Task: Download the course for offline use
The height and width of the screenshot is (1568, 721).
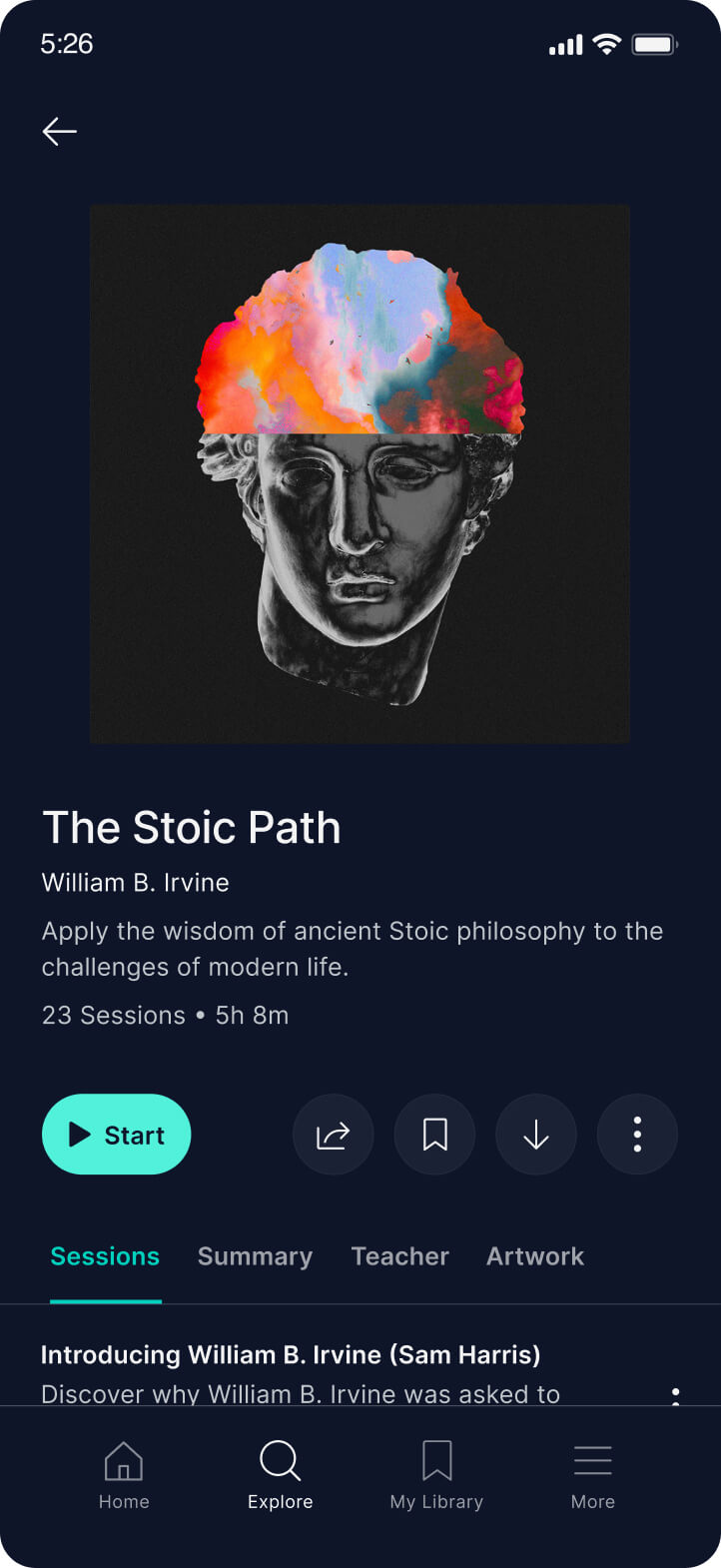Action: (536, 1135)
